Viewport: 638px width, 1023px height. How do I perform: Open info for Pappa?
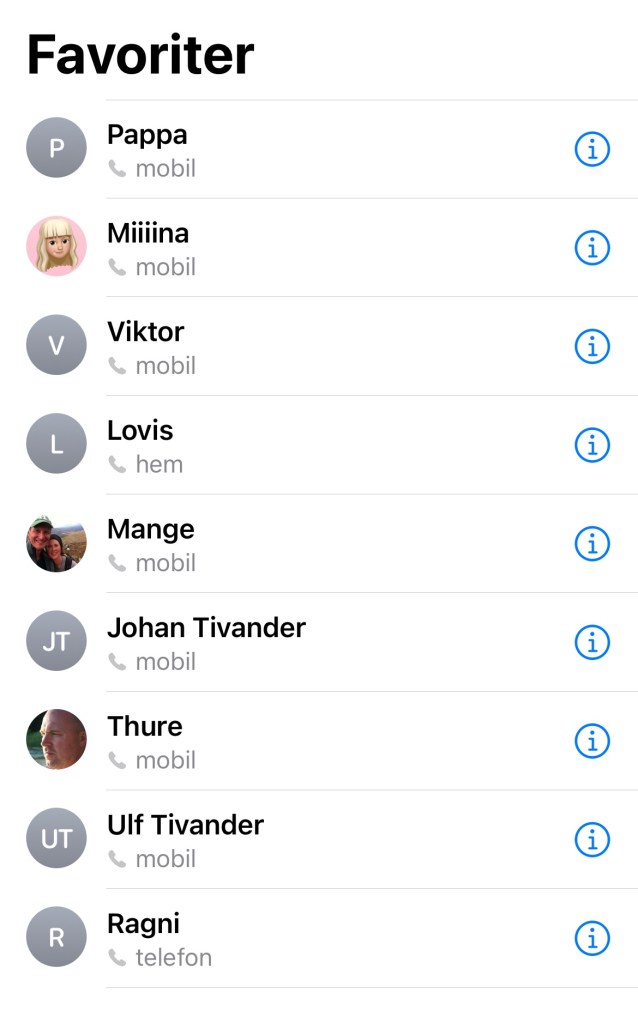592,149
